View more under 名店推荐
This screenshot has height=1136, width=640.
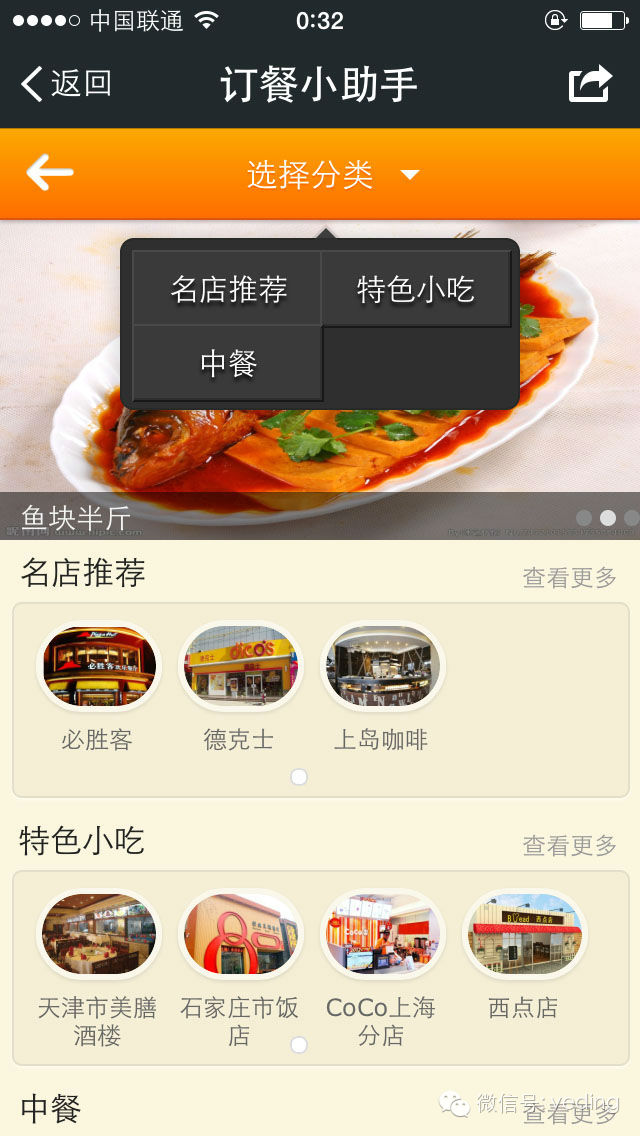click(569, 577)
